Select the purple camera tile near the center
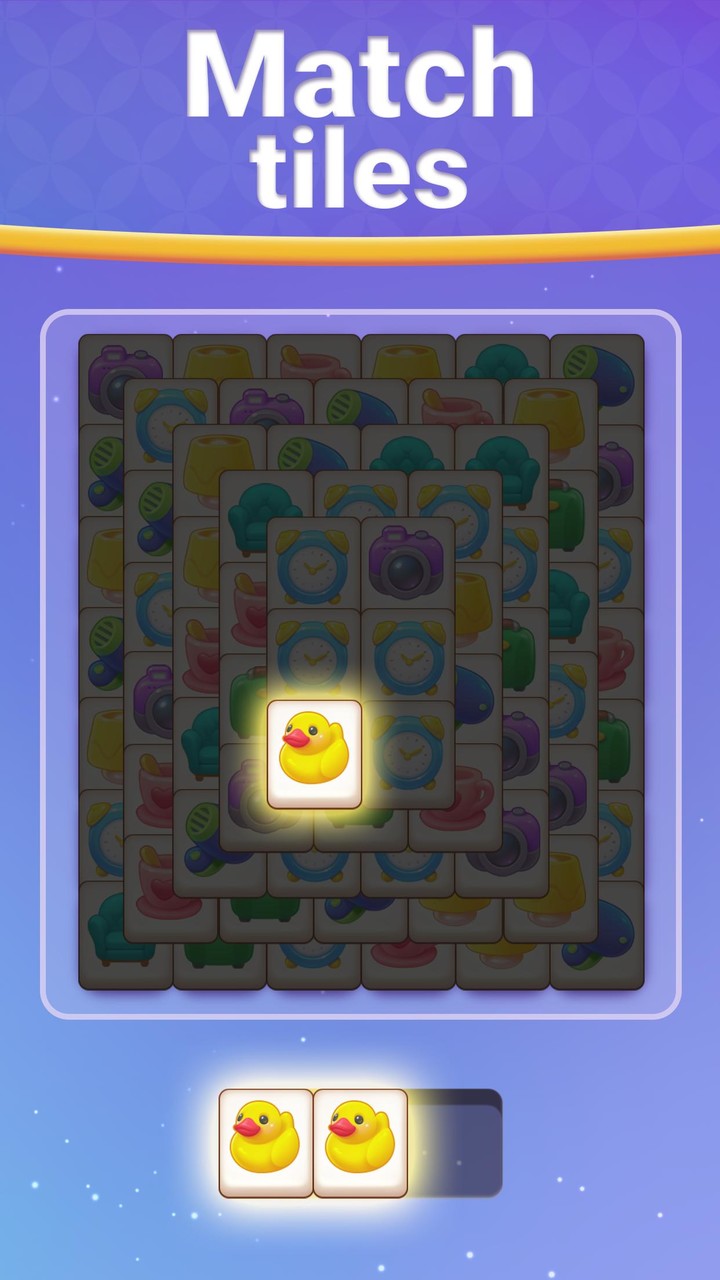The image size is (720, 1280). [x=402, y=563]
